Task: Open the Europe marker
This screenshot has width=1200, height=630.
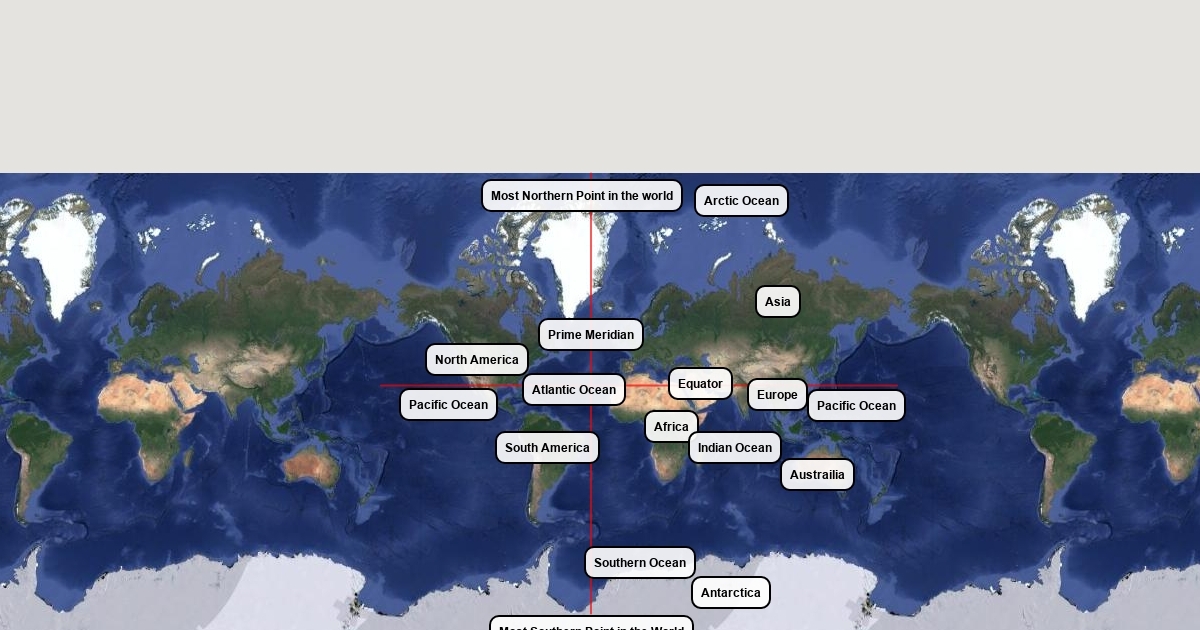Action: pos(776,395)
